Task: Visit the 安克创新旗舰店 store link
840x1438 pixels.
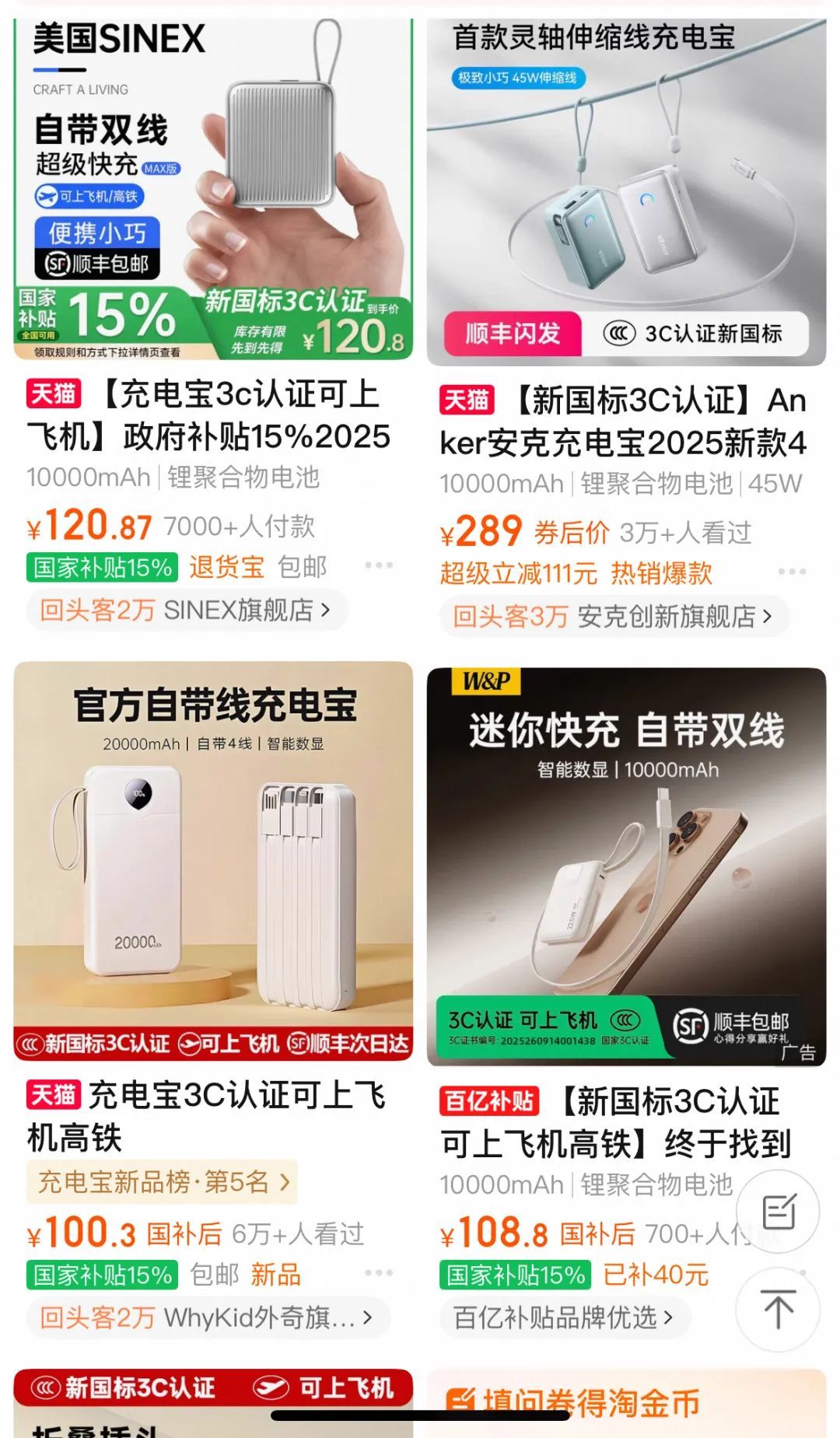Action: [x=613, y=617]
